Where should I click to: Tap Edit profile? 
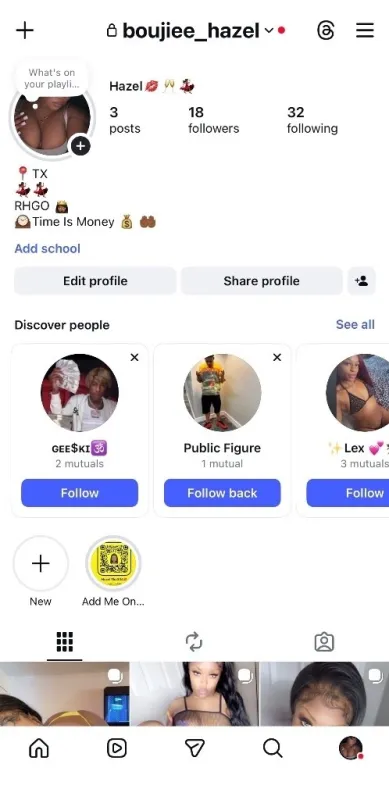pyautogui.click(x=95, y=281)
